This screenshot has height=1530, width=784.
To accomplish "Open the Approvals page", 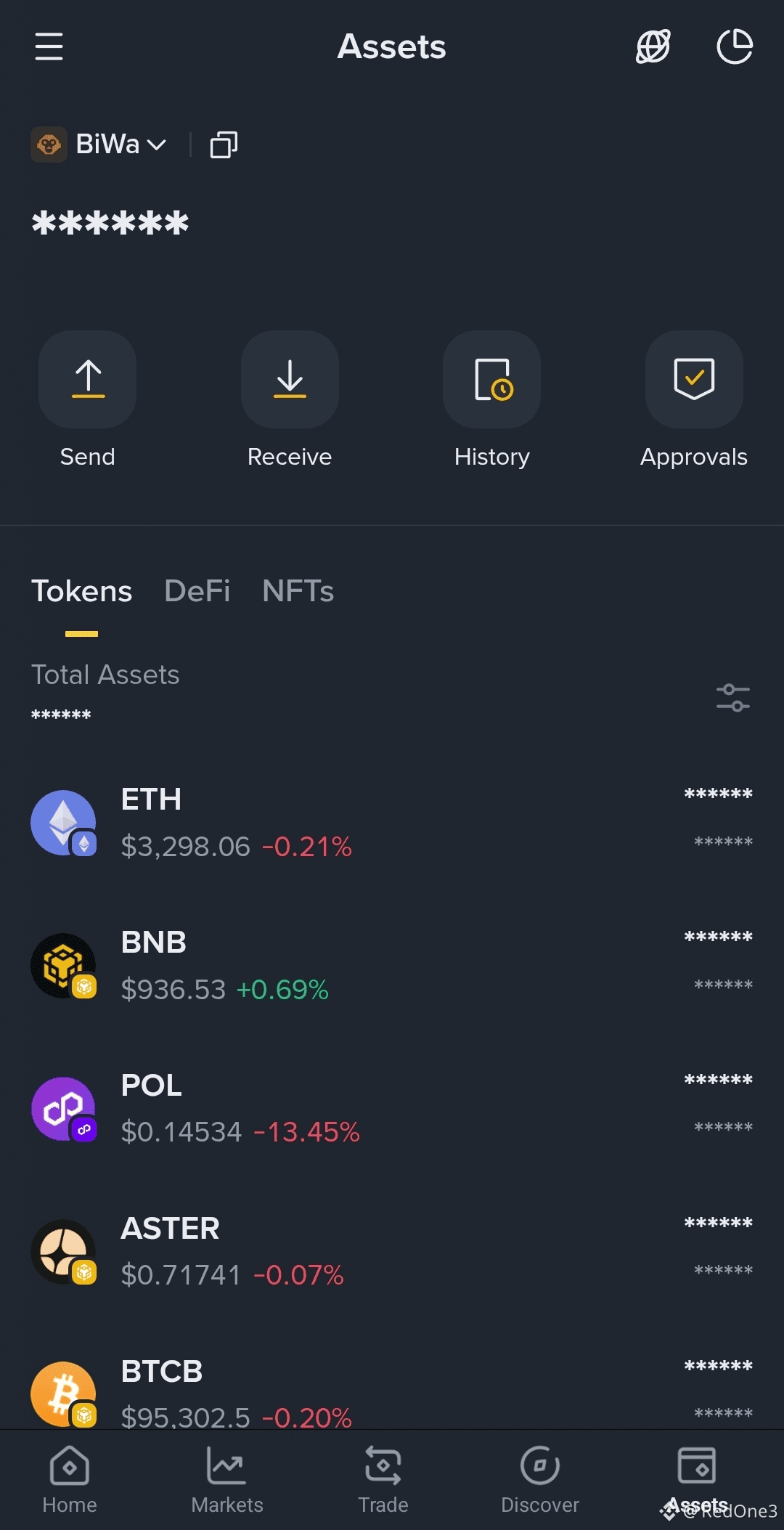I will [x=694, y=380].
